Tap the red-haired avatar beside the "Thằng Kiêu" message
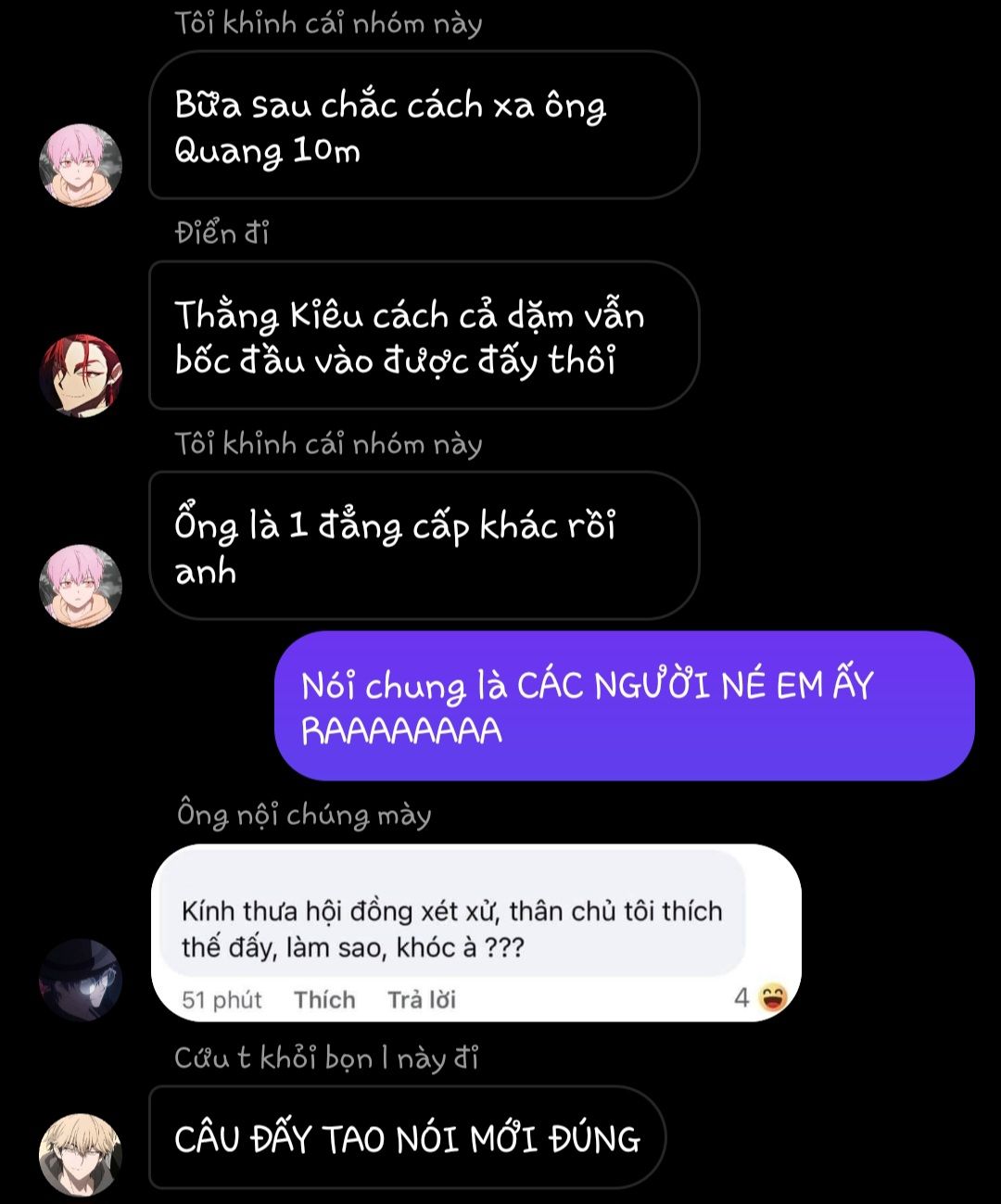Image resolution: width=1001 pixels, height=1204 pixels. click(x=81, y=375)
